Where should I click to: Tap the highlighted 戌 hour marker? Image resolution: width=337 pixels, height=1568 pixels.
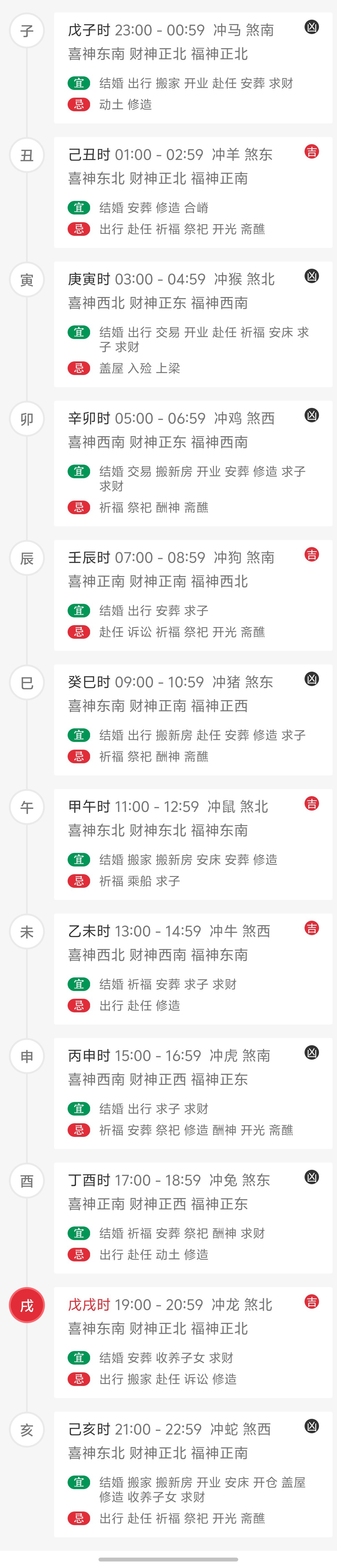point(27,1306)
